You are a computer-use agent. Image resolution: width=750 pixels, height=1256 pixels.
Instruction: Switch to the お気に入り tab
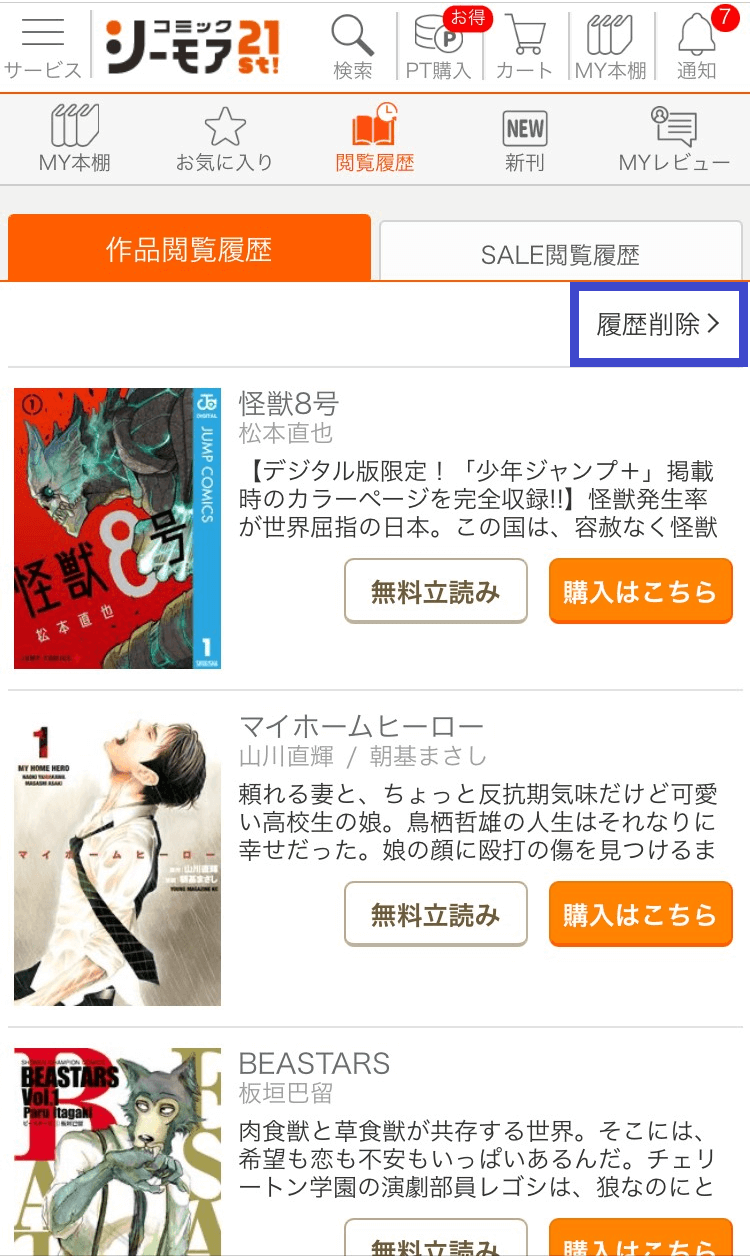[x=224, y=139]
